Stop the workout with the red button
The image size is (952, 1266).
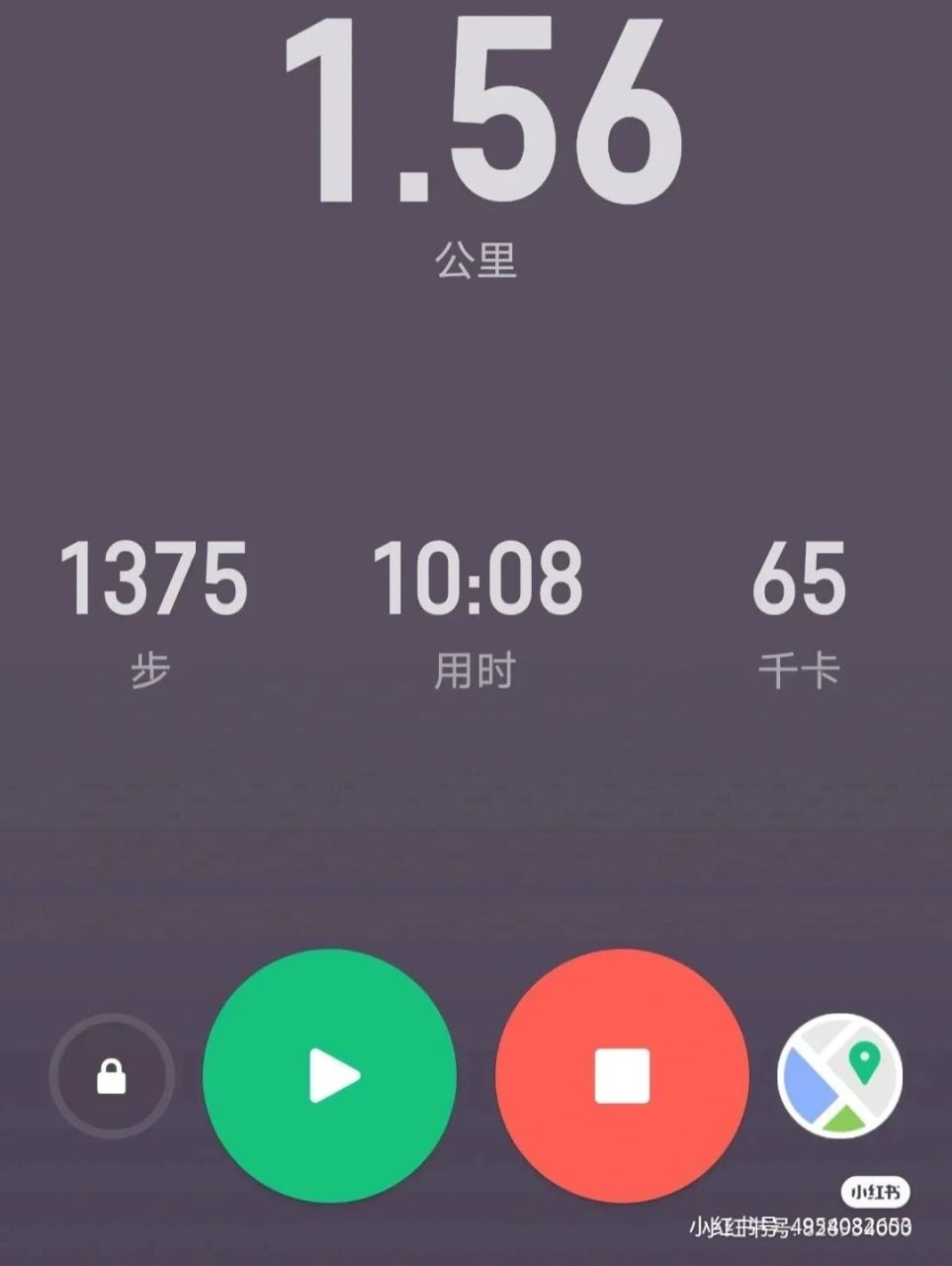(622, 1076)
